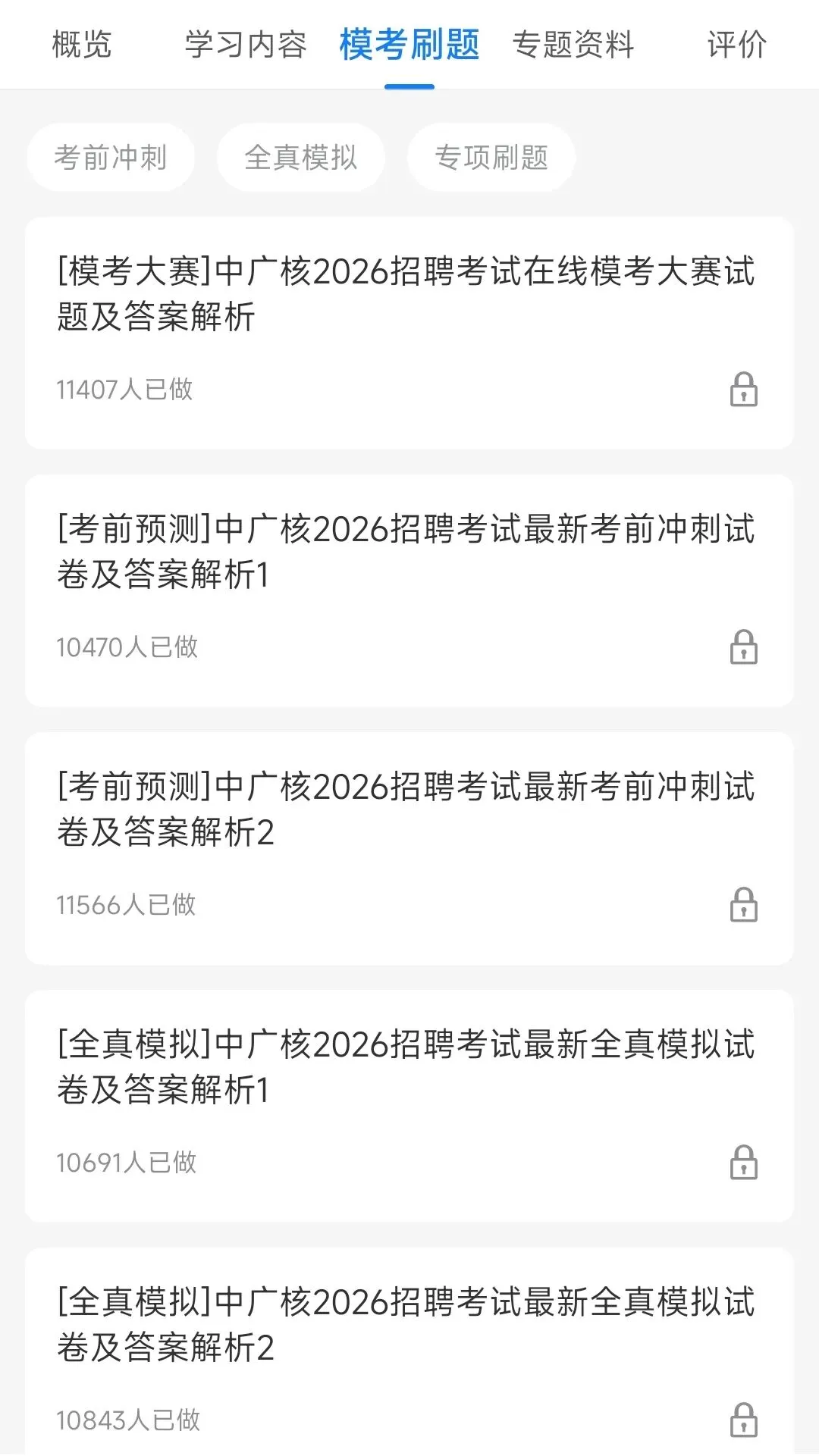
Task: Open 考前预测 sprint paper 1
Action: click(409, 590)
